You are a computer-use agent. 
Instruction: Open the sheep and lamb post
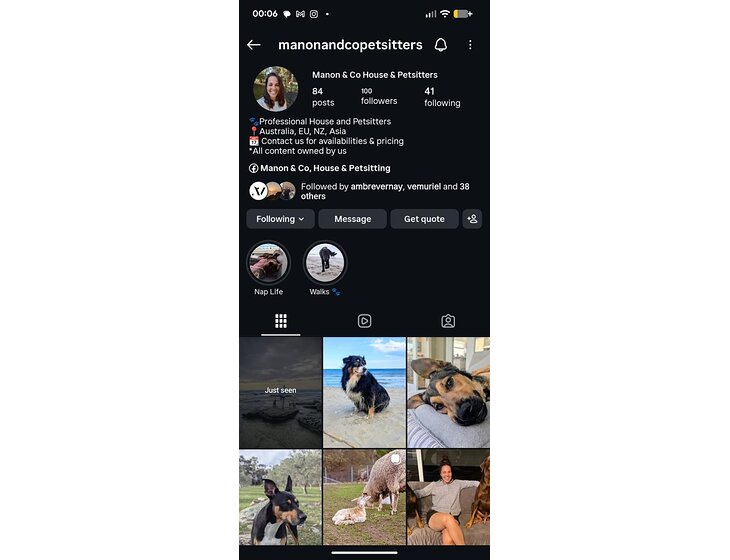tap(364, 496)
